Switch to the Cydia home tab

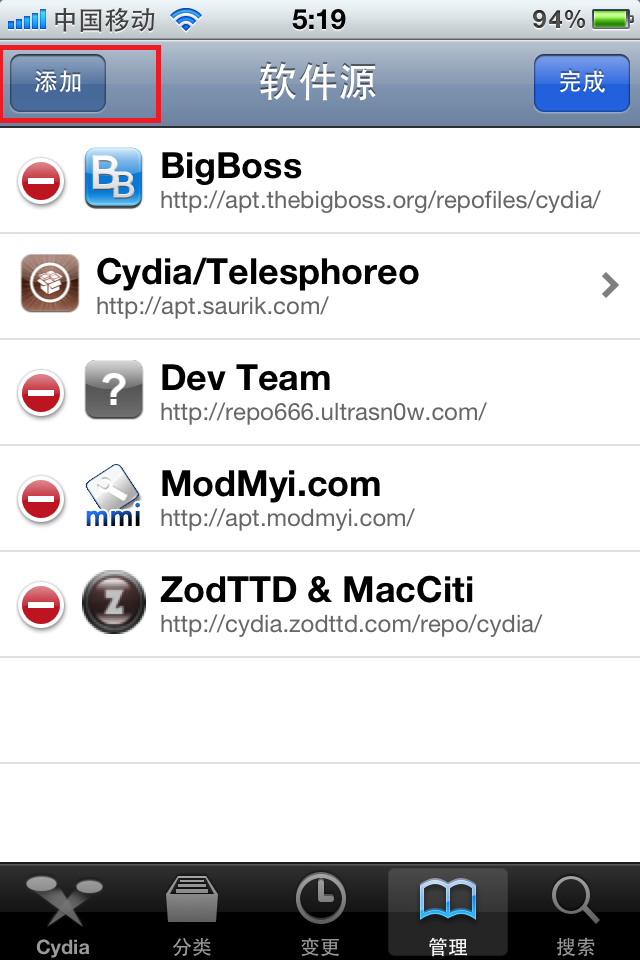point(64,914)
